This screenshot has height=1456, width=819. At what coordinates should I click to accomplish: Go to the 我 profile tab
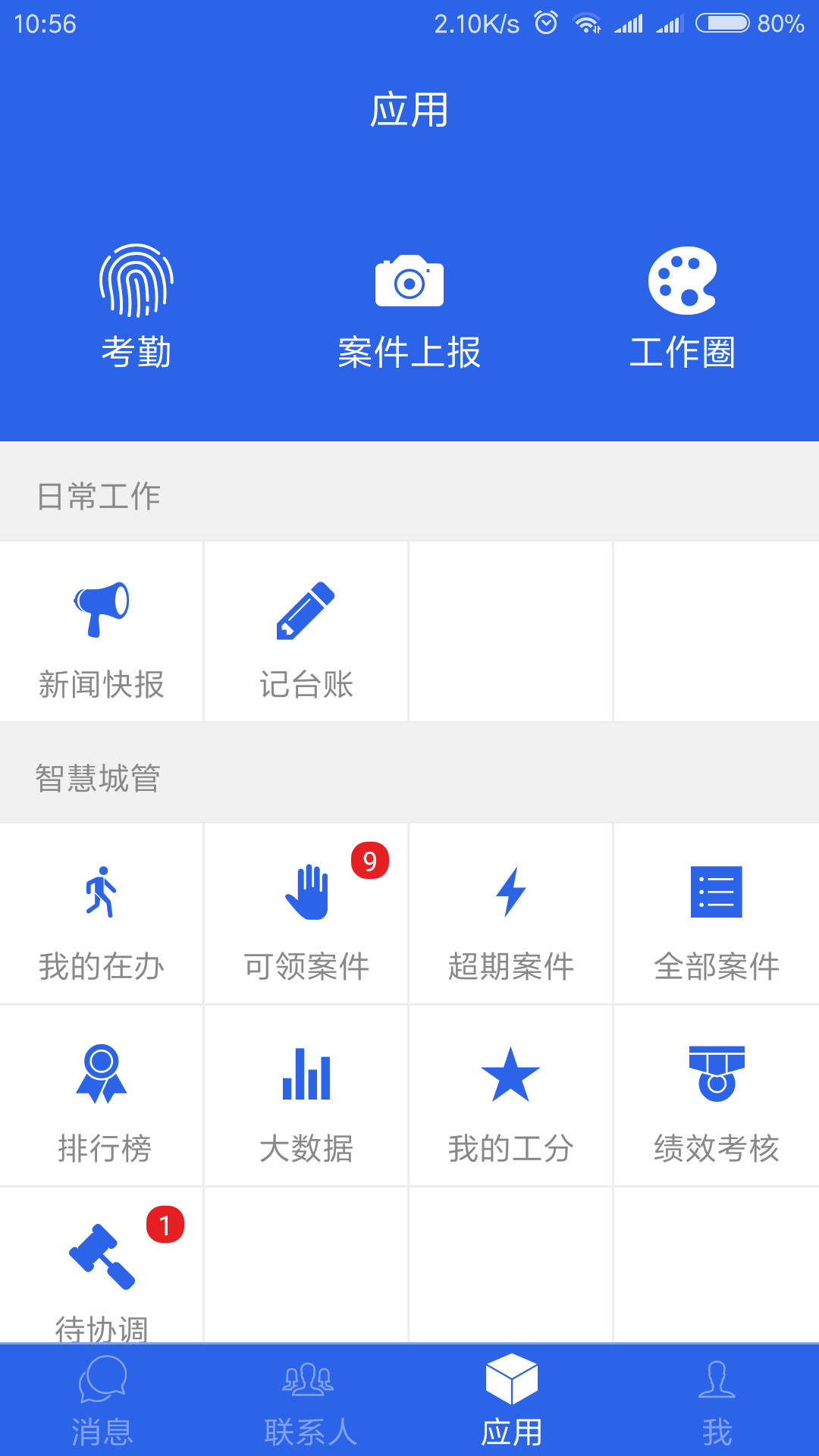[x=717, y=1403]
